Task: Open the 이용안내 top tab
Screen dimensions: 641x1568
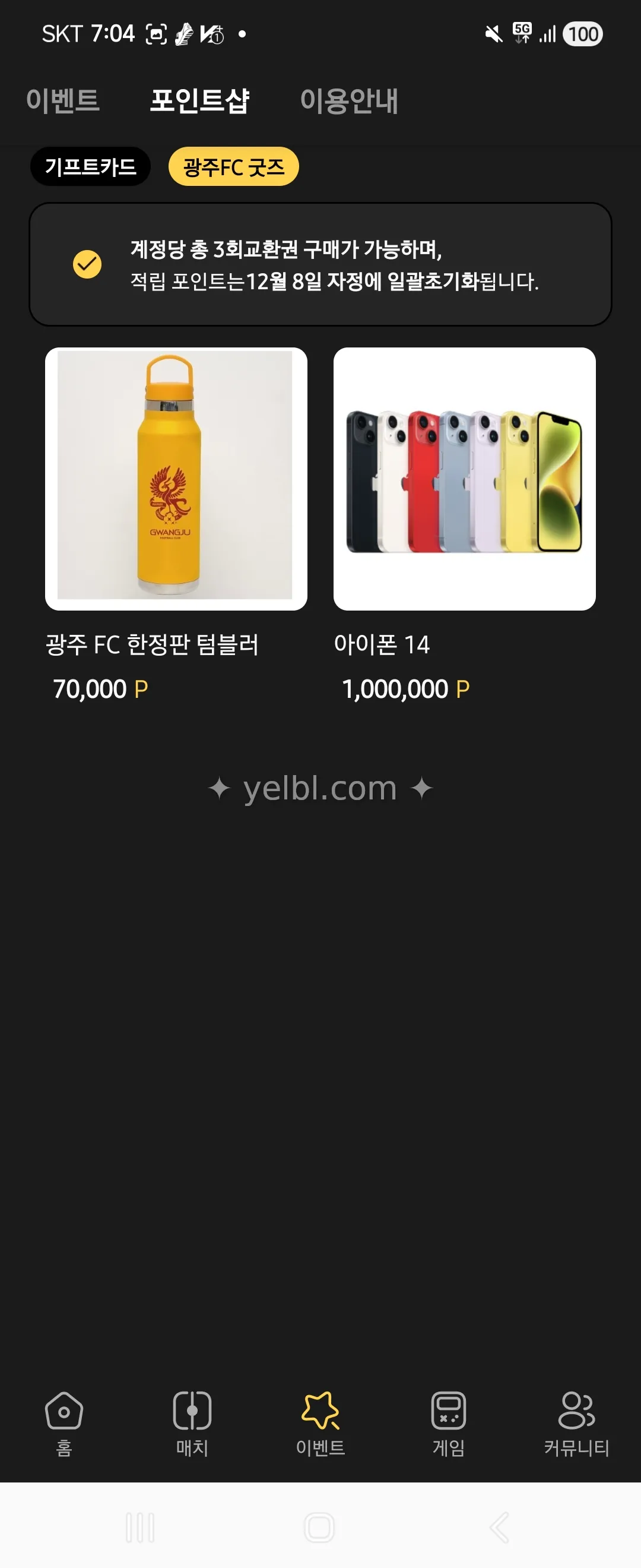Action: coord(349,100)
